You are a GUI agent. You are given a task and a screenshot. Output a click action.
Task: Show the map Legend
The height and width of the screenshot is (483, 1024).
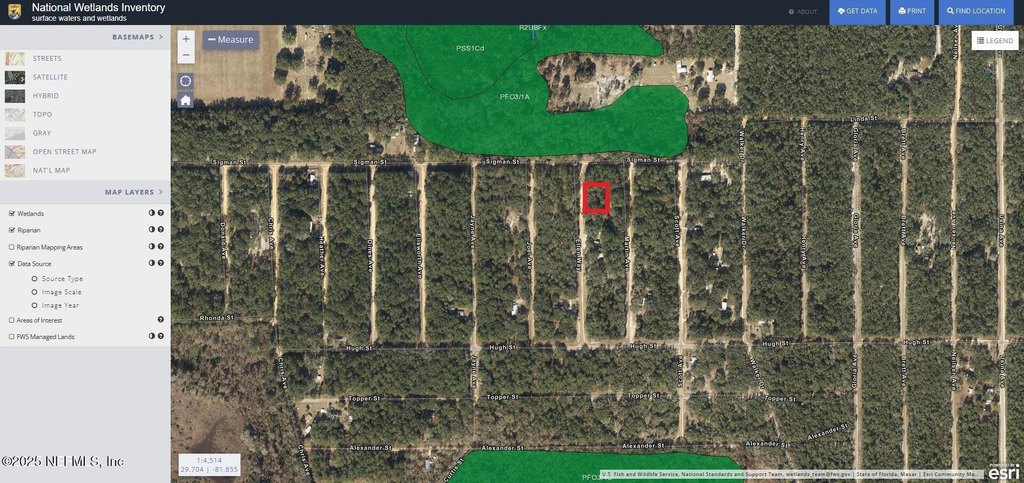[x=995, y=41]
